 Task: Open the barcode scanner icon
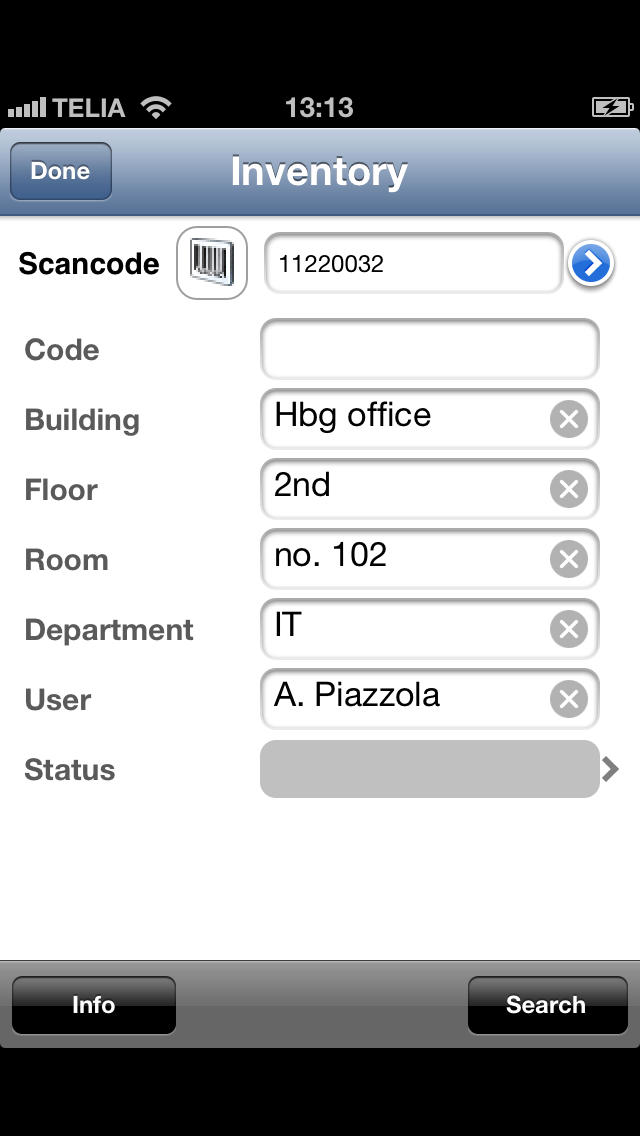click(212, 263)
